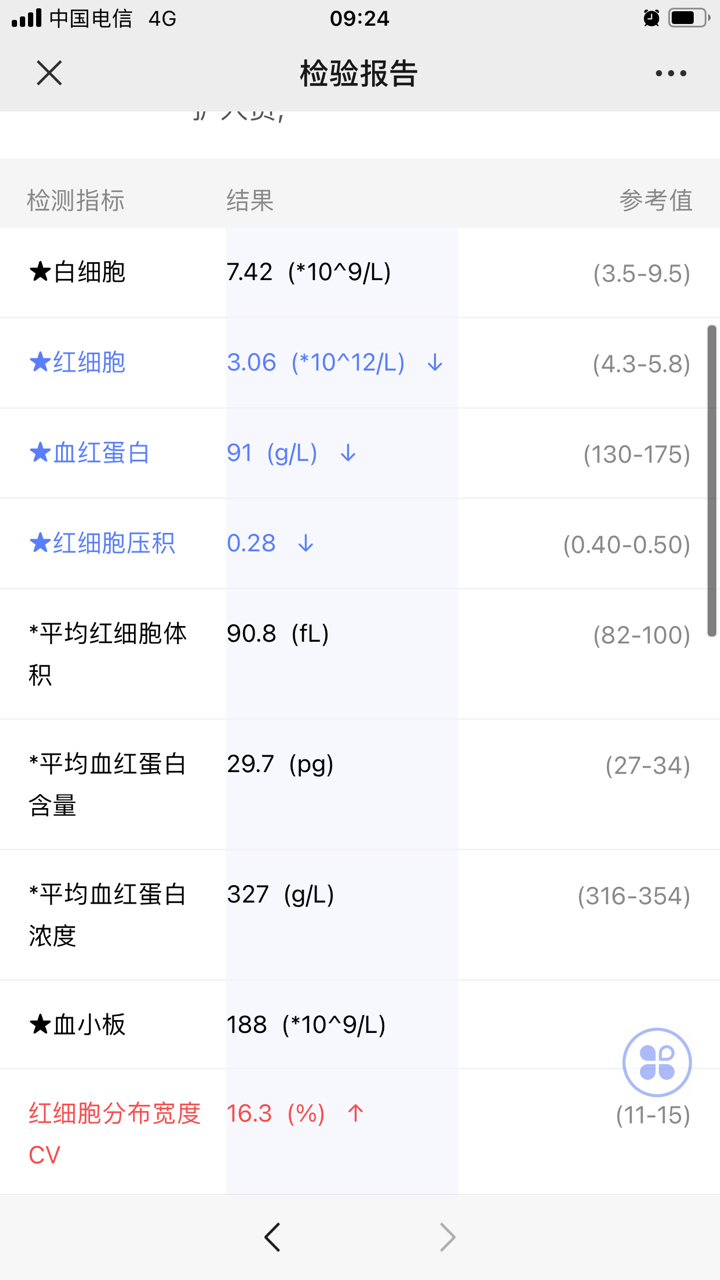This screenshot has height=1280, width=720.
Task: Tap the floating four-leaf shortcut button
Action: (657, 1062)
